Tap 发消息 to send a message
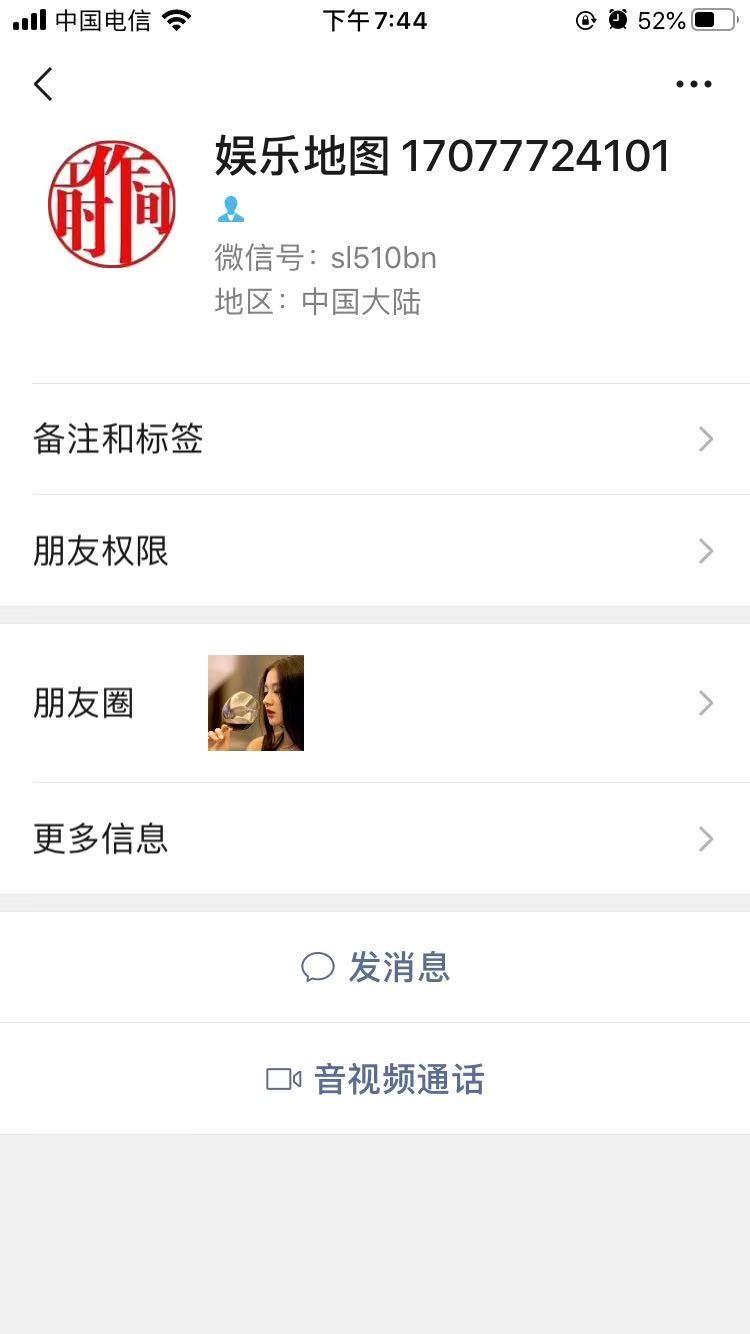Image resolution: width=750 pixels, height=1334 pixels. (x=376, y=967)
